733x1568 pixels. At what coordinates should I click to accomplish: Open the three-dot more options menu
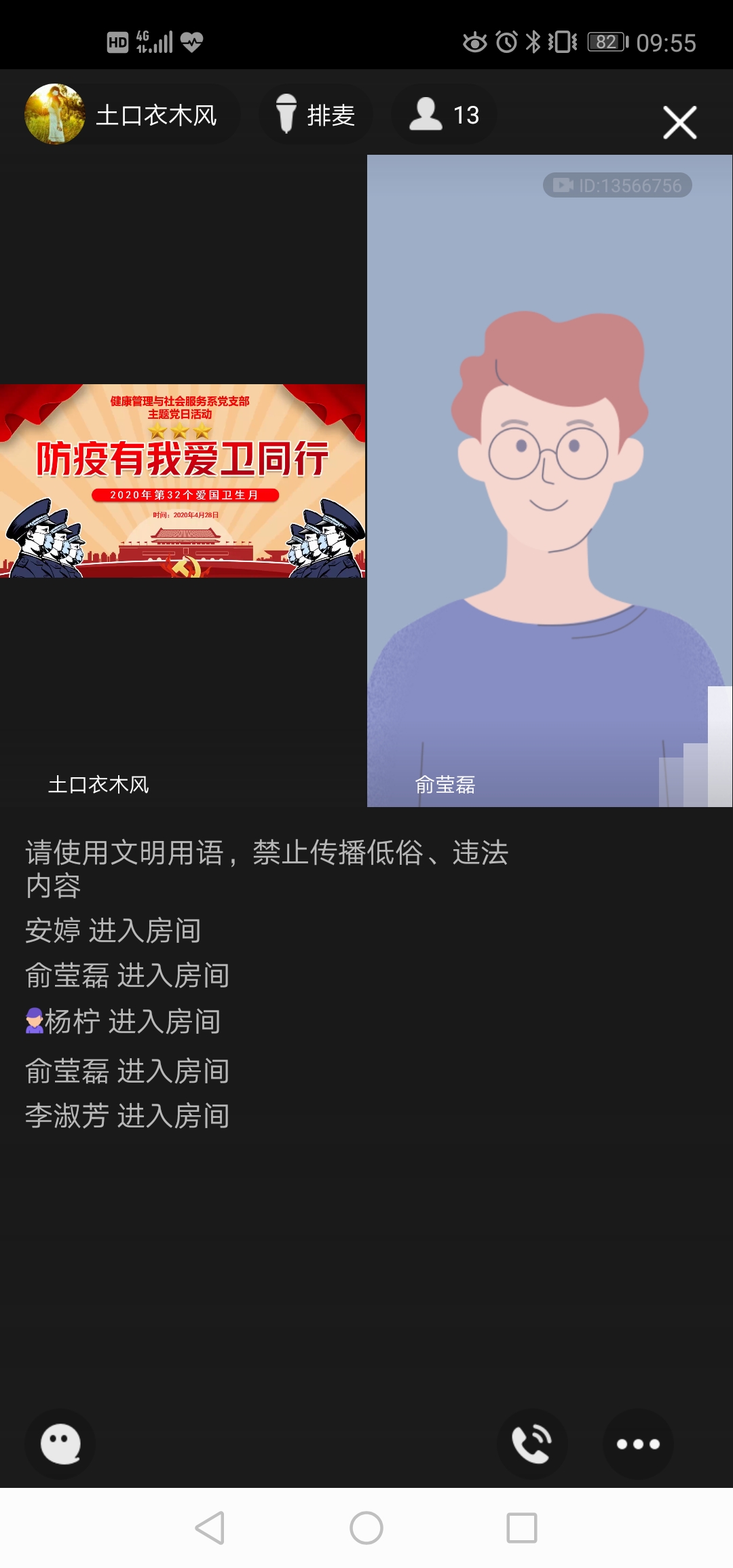[x=637, y=1444]
